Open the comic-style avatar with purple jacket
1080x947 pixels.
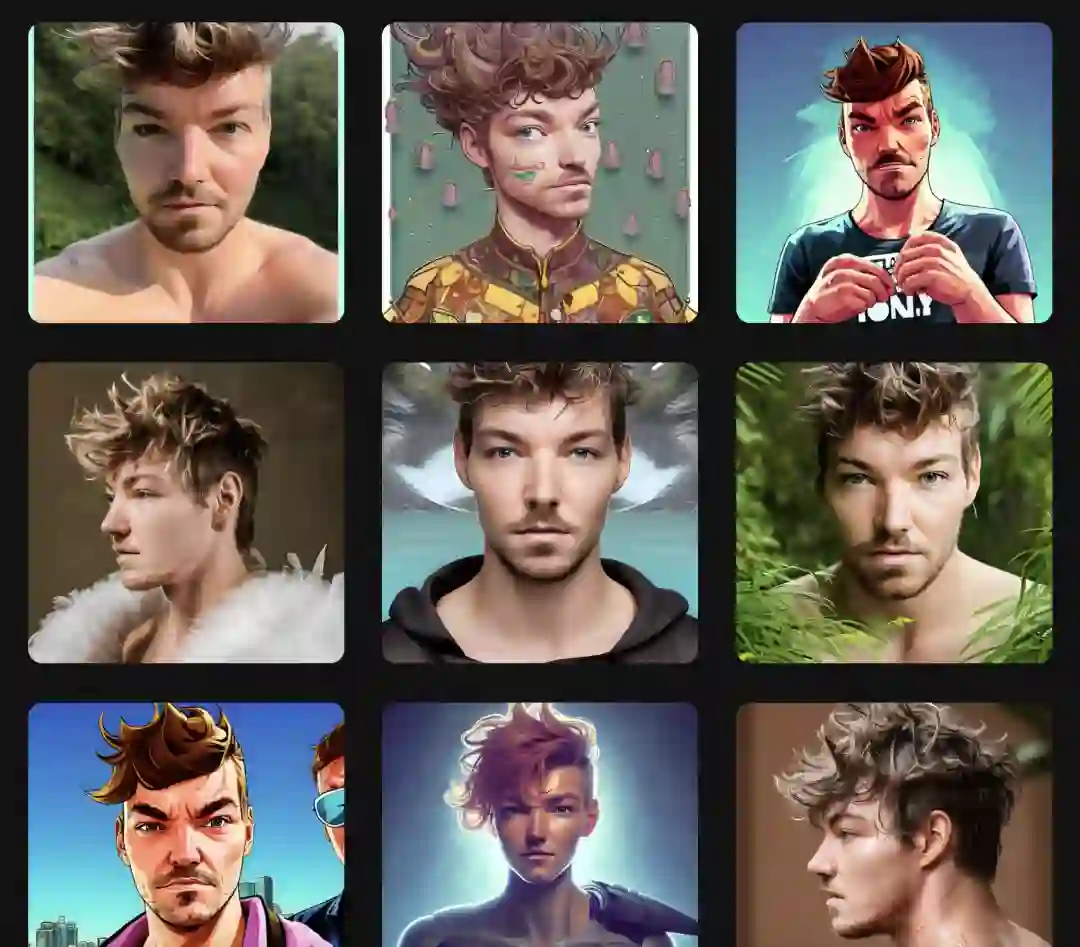click(x=186, y=824)
